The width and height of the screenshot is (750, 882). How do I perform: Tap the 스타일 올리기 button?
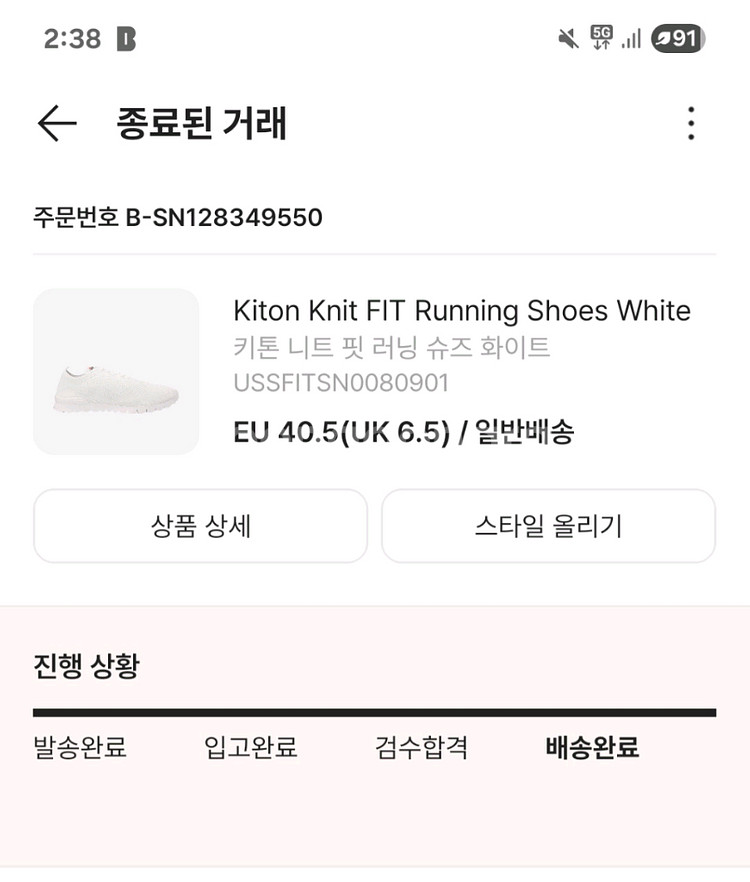(548, 526)
